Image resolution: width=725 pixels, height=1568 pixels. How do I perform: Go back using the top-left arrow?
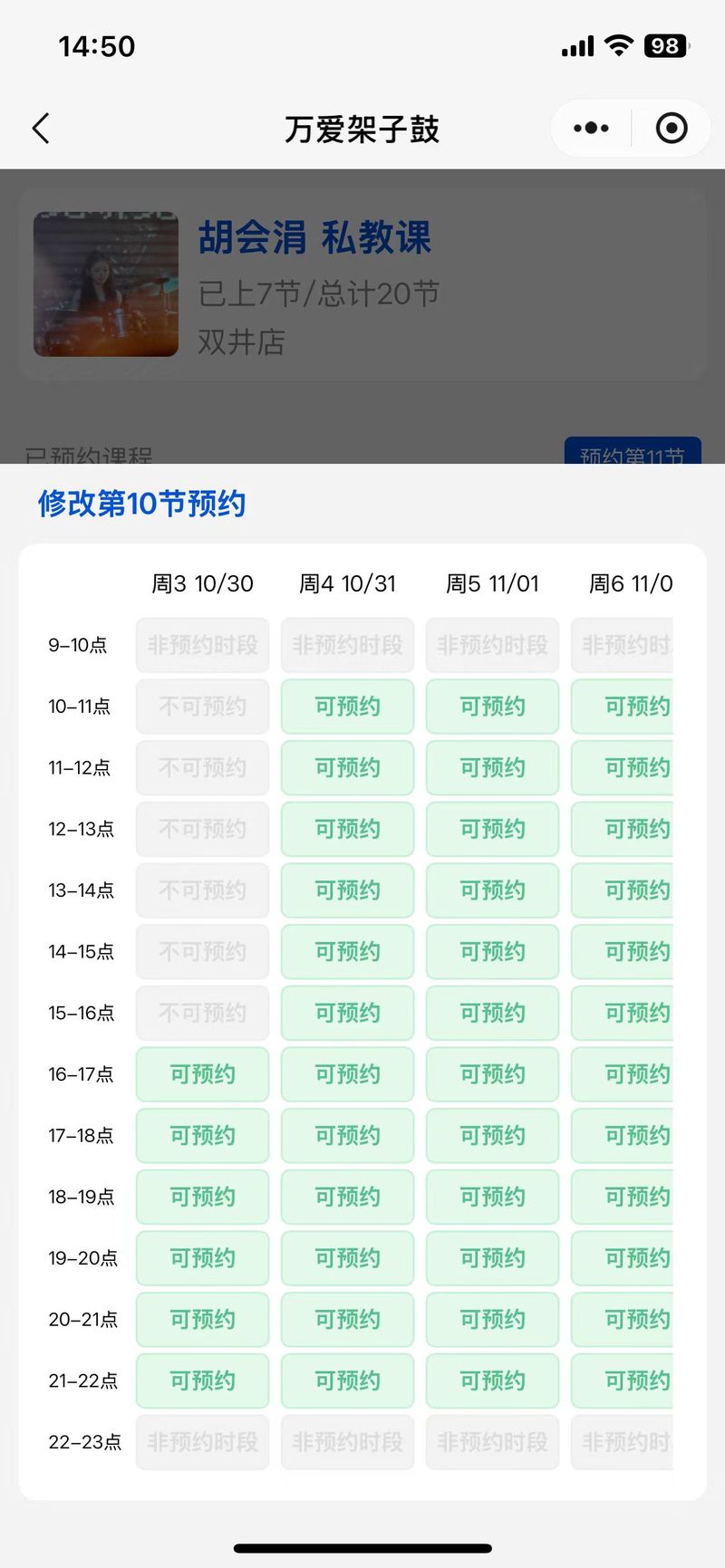coord(41,129)
